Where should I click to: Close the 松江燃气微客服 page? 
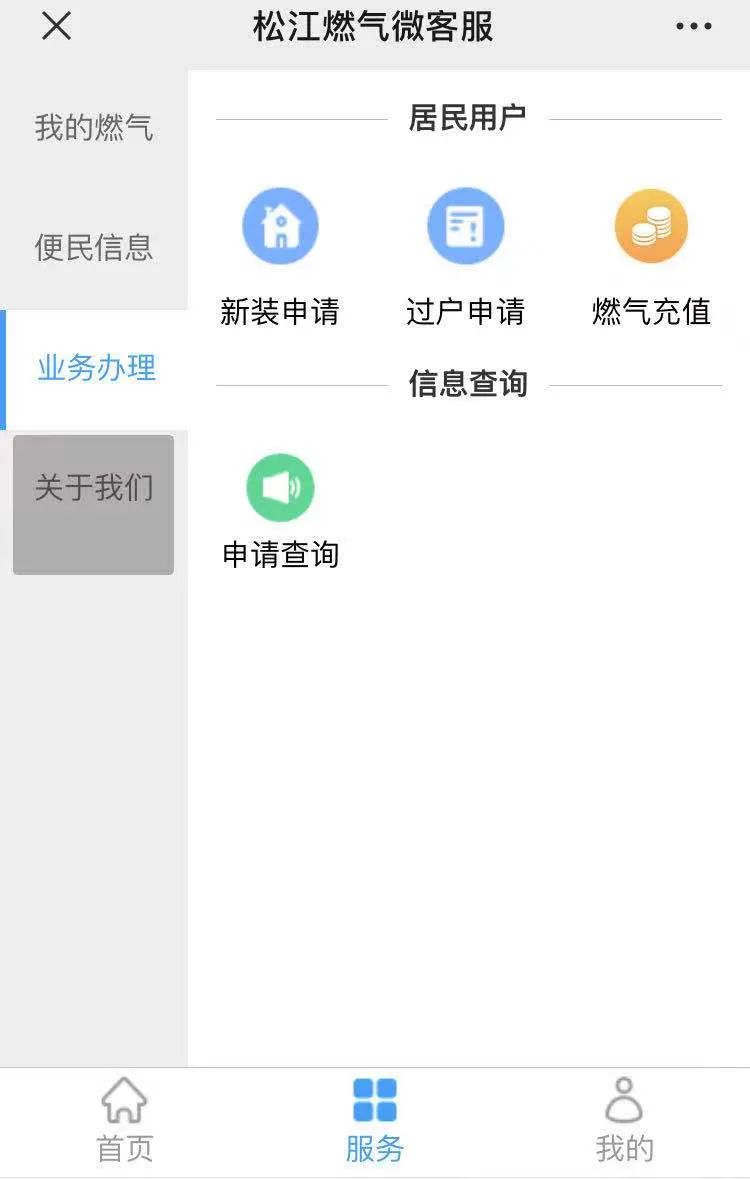click(x=56, y=27)
